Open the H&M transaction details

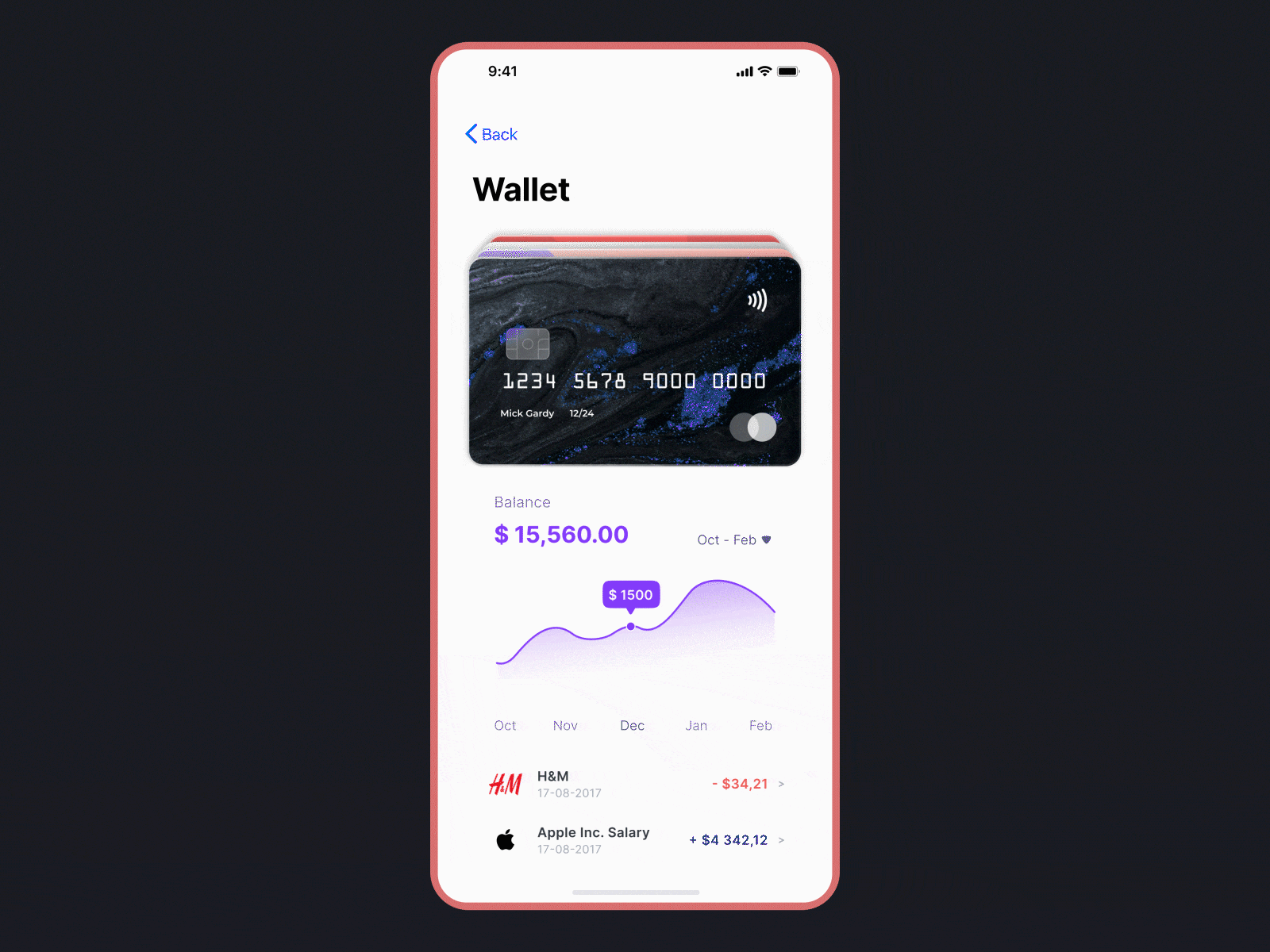pos(635,784)
